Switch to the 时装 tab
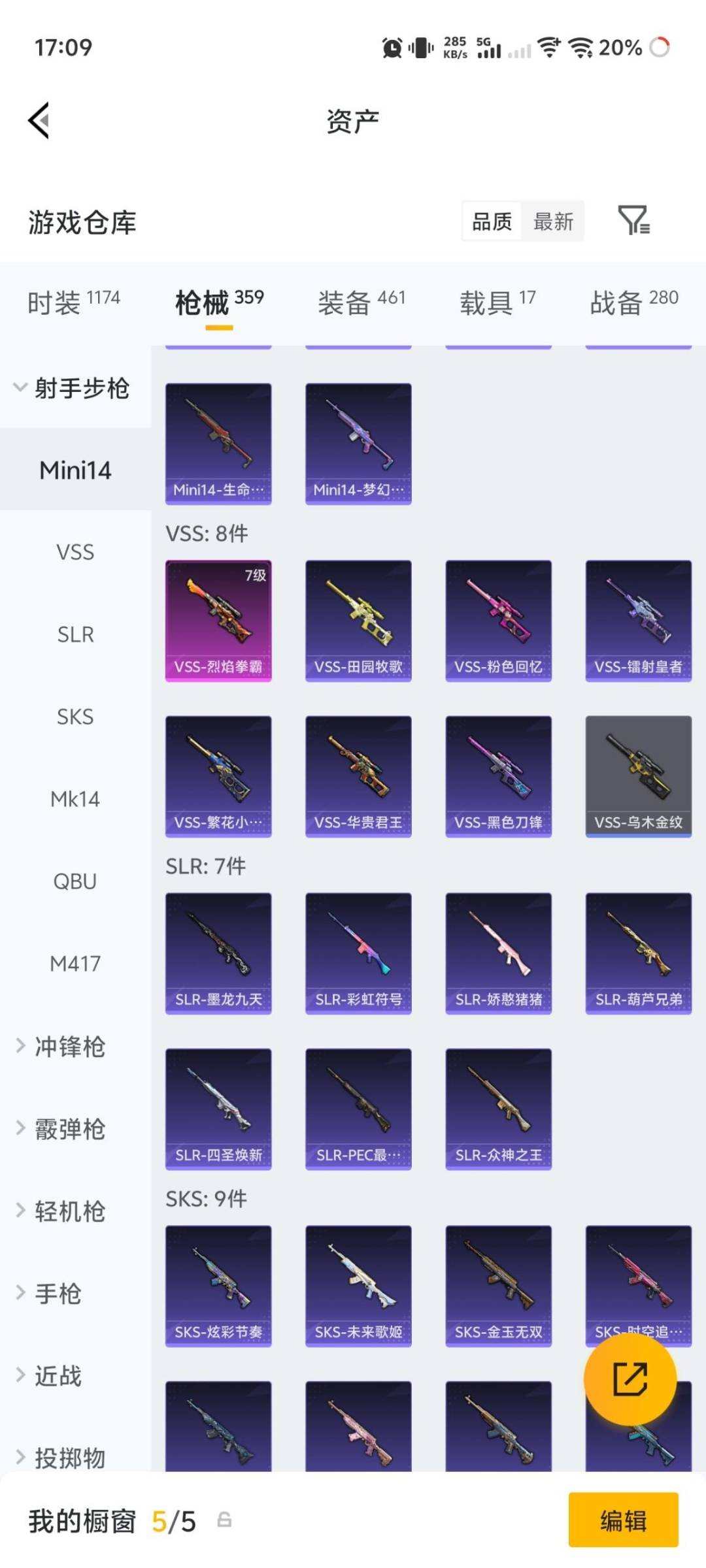Viewport: 706px width, 1568px height. (x=74, y=303)
